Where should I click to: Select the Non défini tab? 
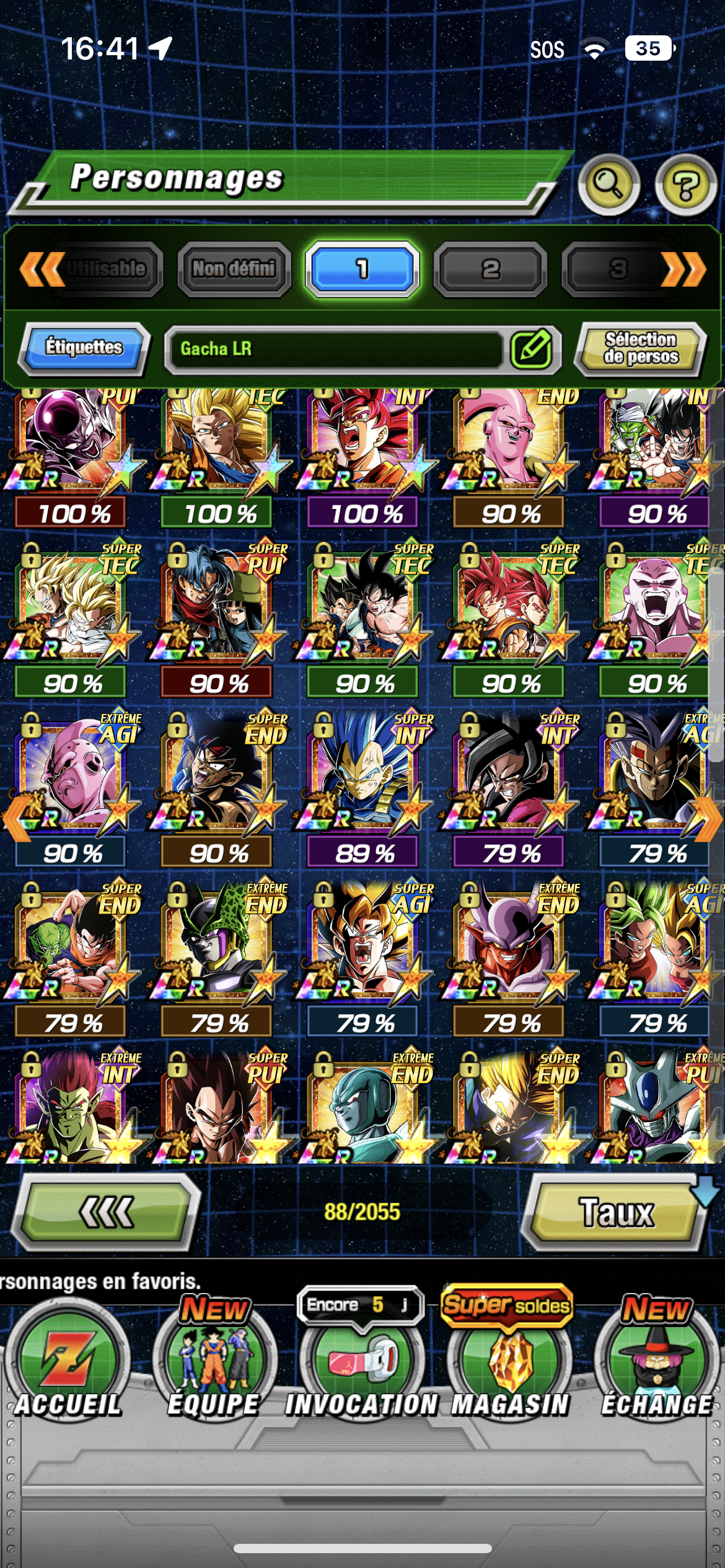click(234, 269)
